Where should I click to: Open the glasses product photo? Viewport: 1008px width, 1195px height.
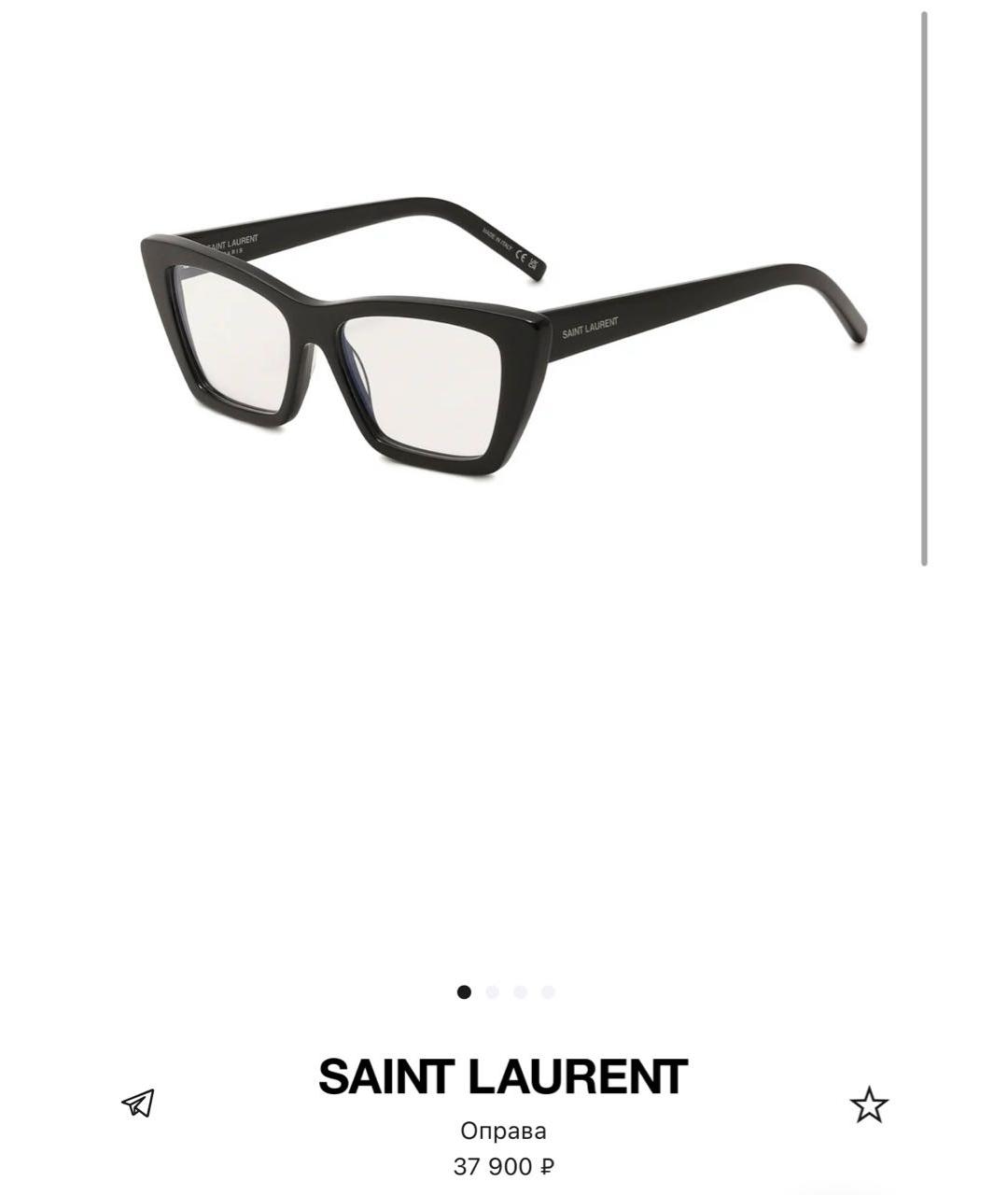coord(504,336)
